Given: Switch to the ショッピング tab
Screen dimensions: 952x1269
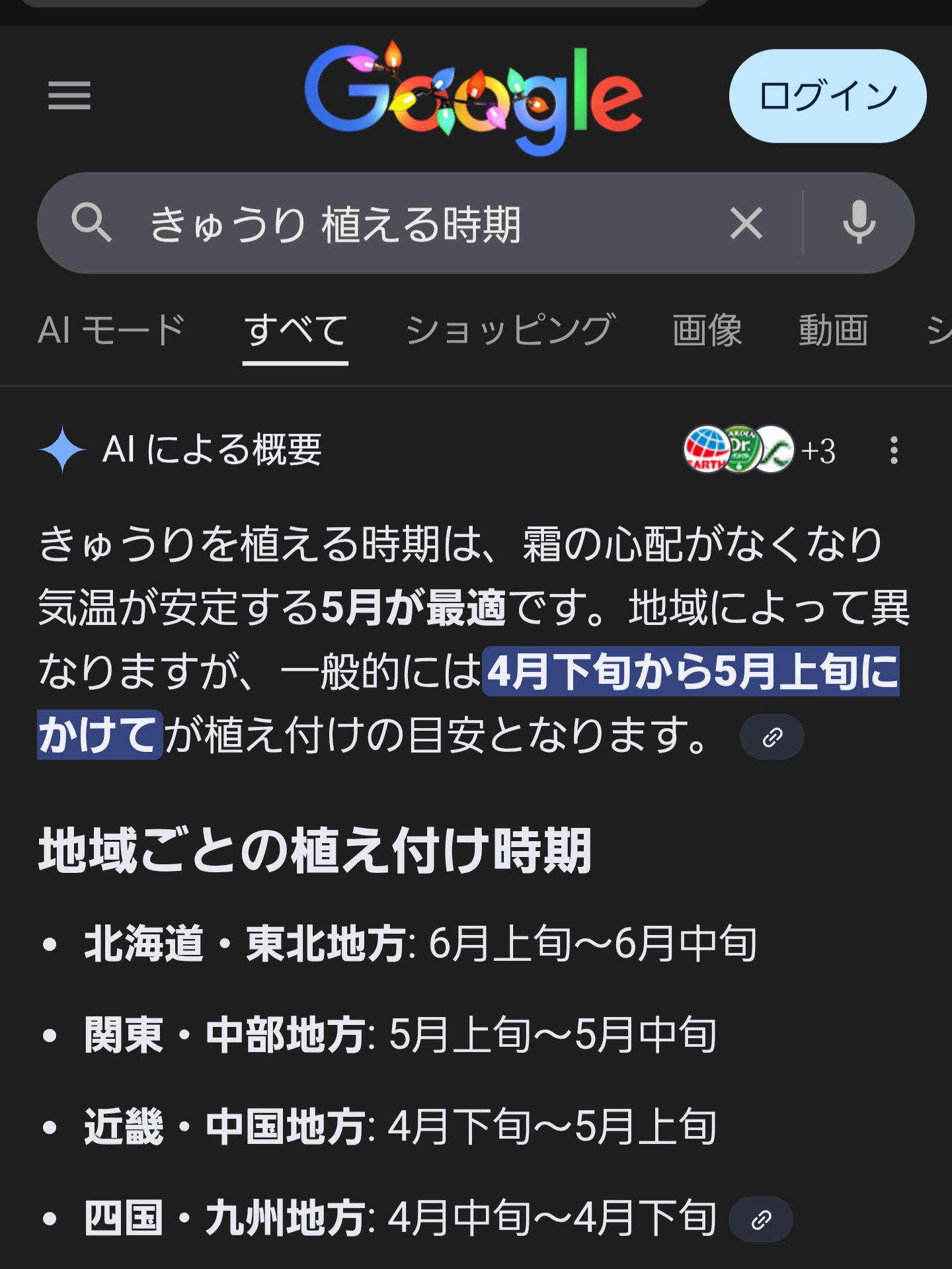Looking at the screenshot, I should [x=510, y=330].
